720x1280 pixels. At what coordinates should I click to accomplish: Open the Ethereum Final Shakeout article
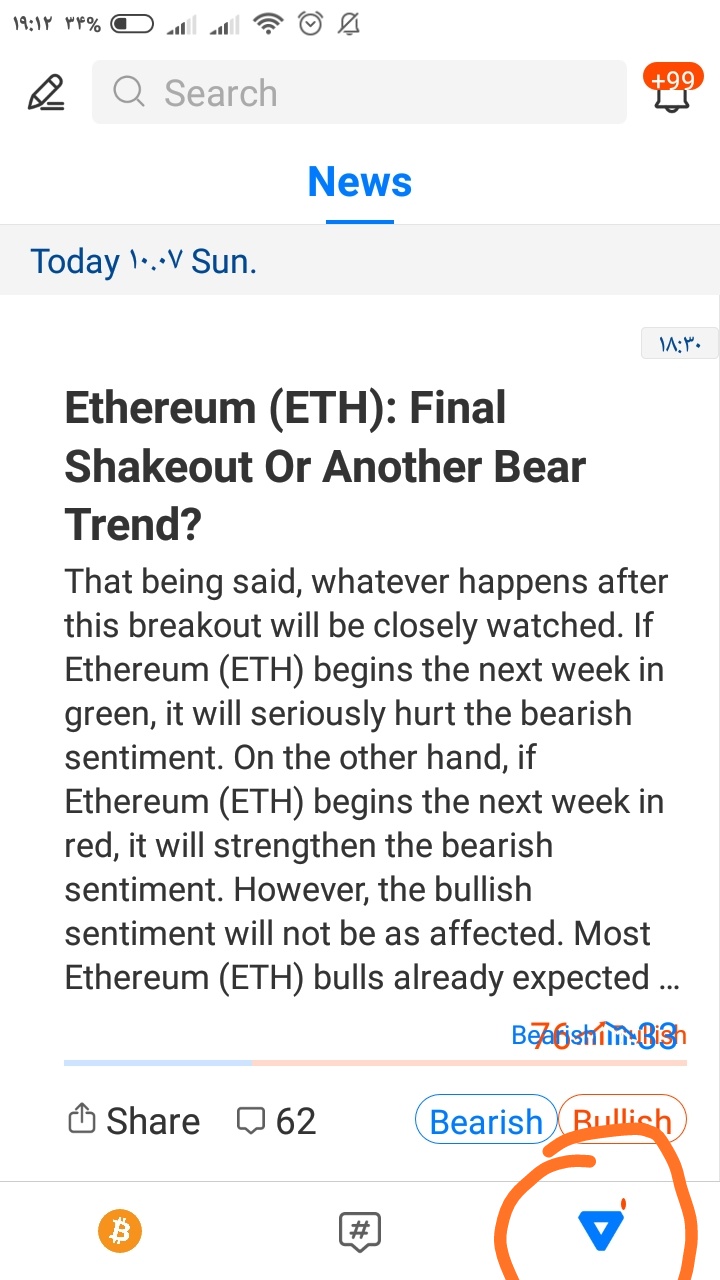[325, 466]
